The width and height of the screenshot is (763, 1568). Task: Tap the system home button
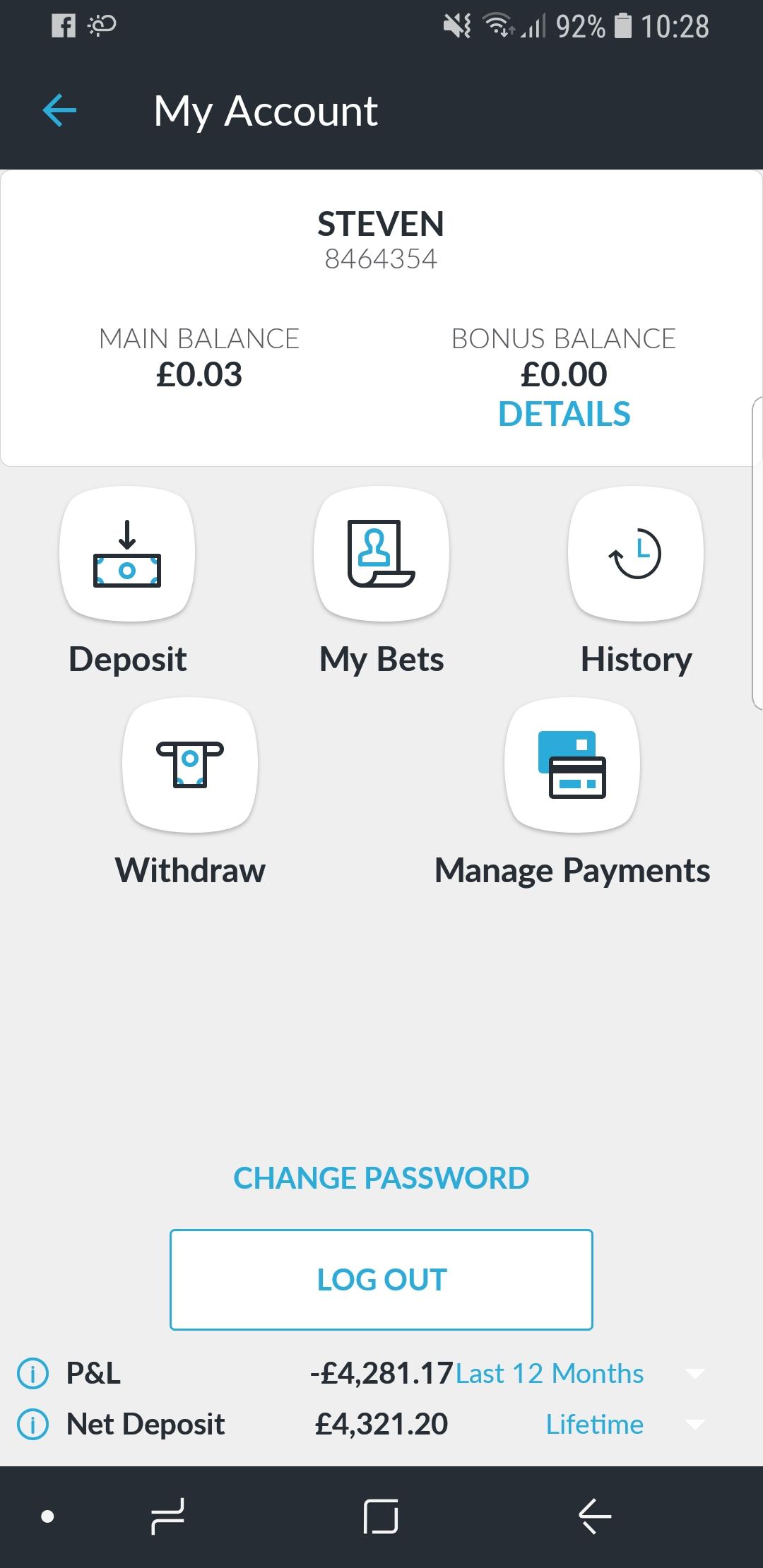click(381, 1516)
